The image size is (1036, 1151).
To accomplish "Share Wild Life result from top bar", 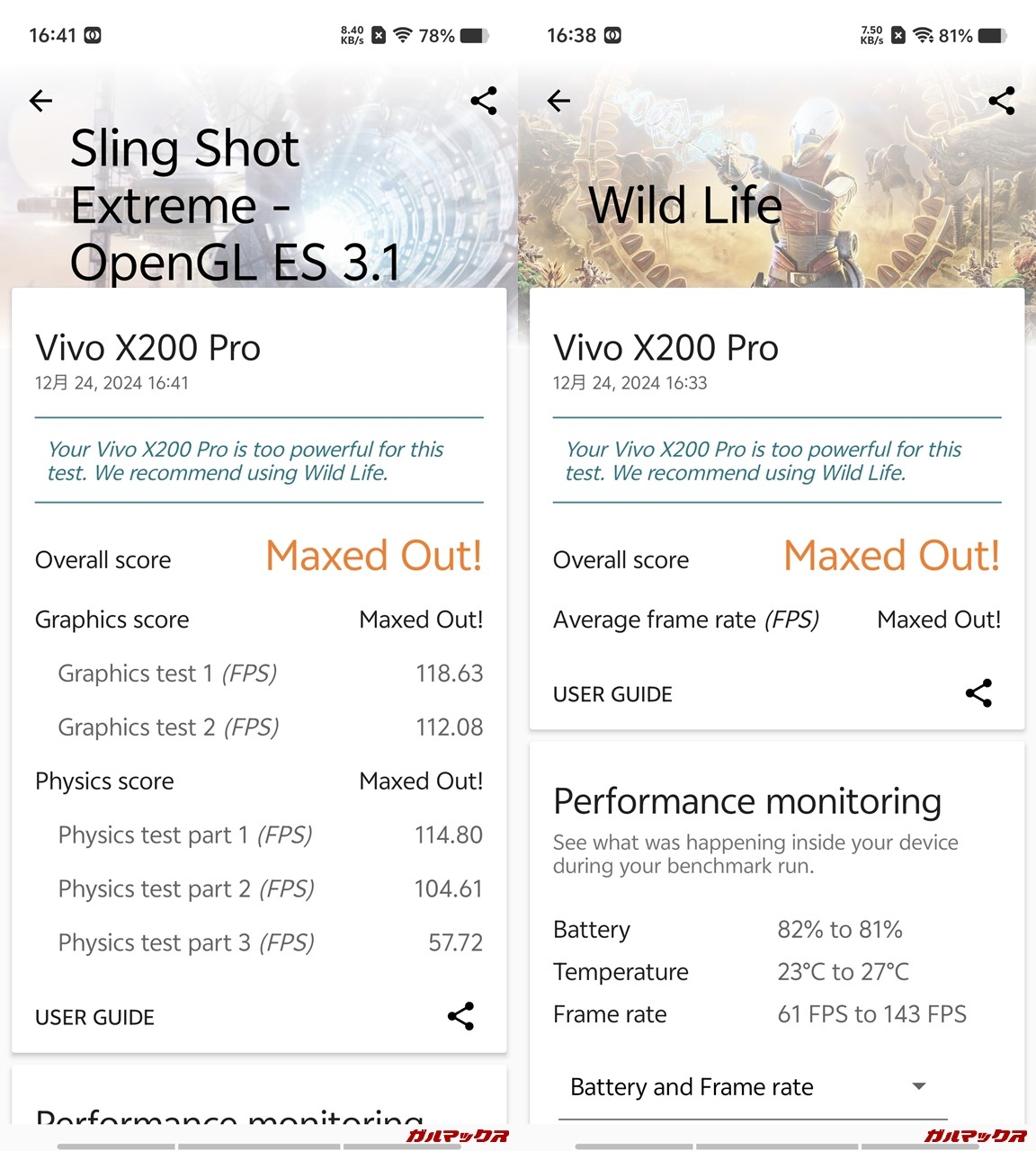I will tap(1001, 101).
